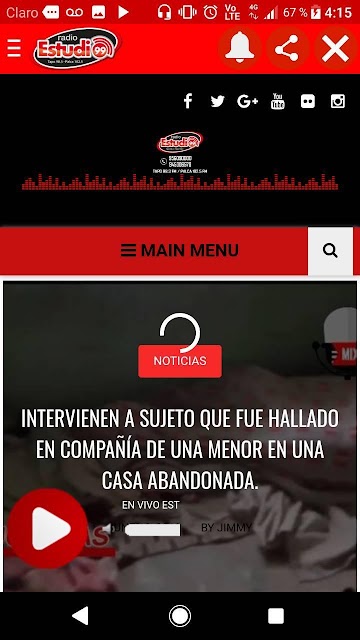Go back with the system back button
Screen dimensions: 360x640
click(80, 616)
